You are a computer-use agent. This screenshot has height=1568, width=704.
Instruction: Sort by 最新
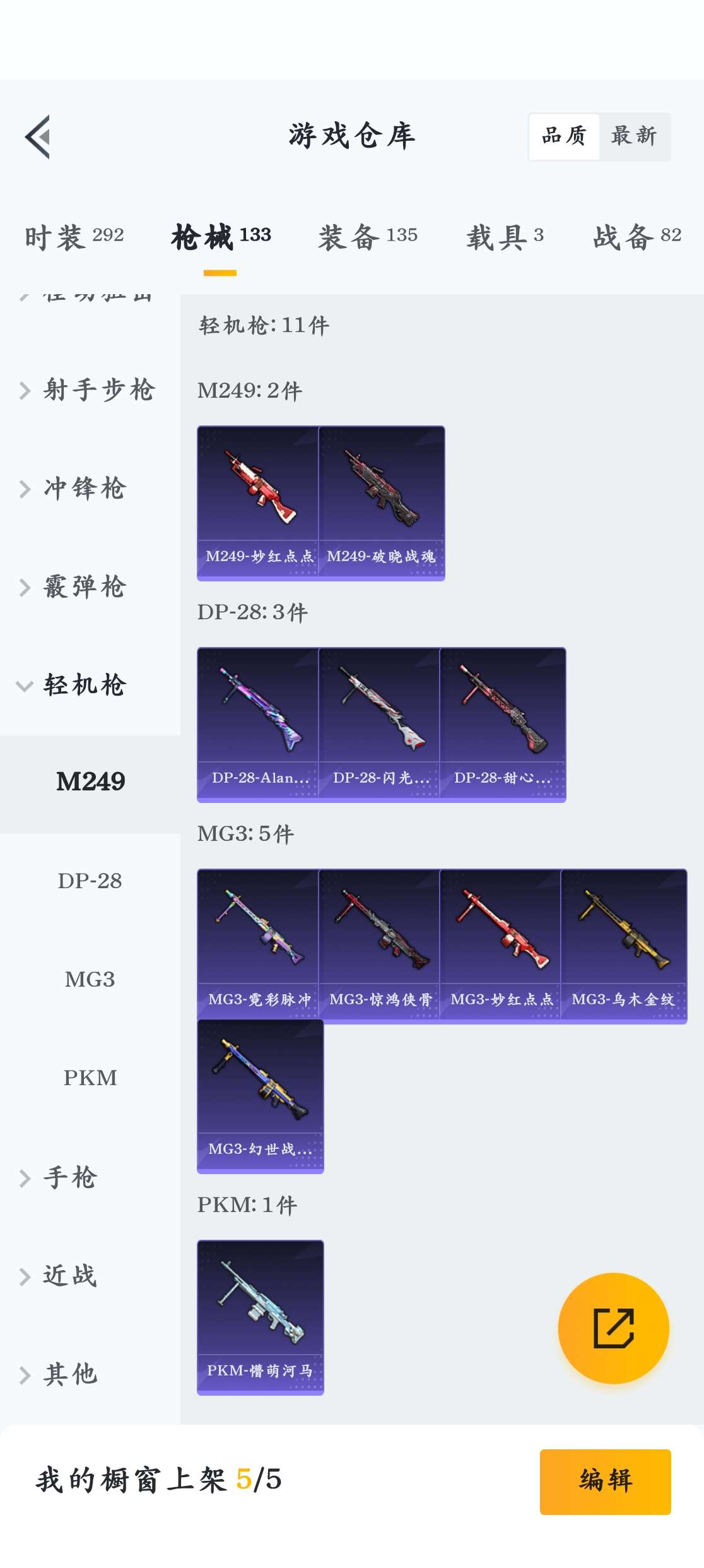(x=633, y=136)
